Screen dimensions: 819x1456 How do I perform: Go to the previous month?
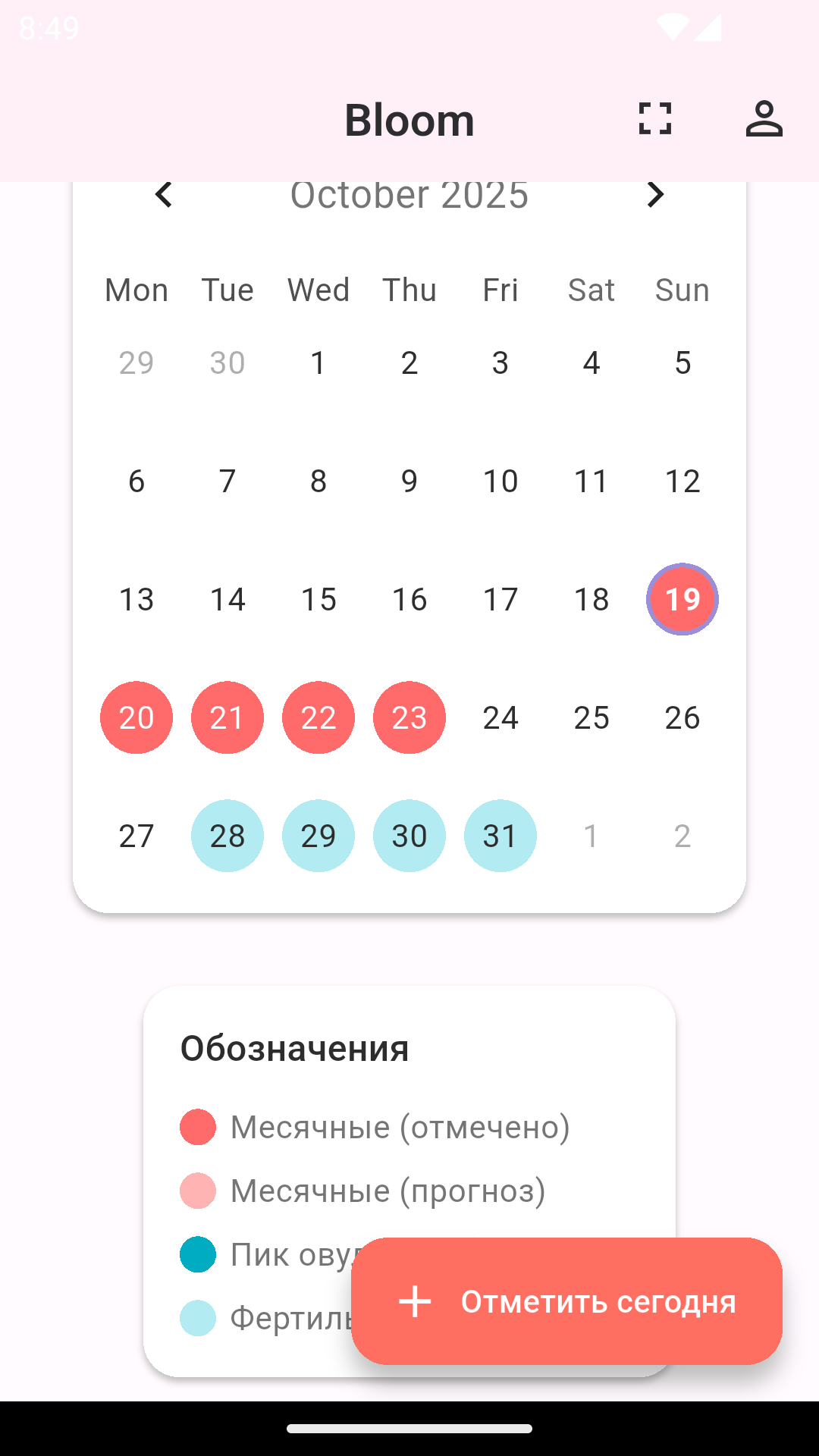164,195
